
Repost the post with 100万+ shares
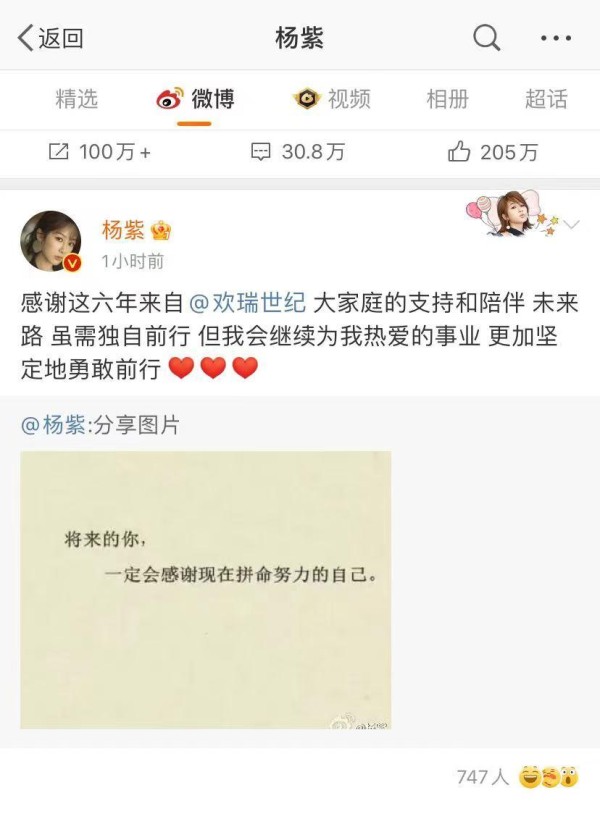pyautogui.click(x=100, y=152)
